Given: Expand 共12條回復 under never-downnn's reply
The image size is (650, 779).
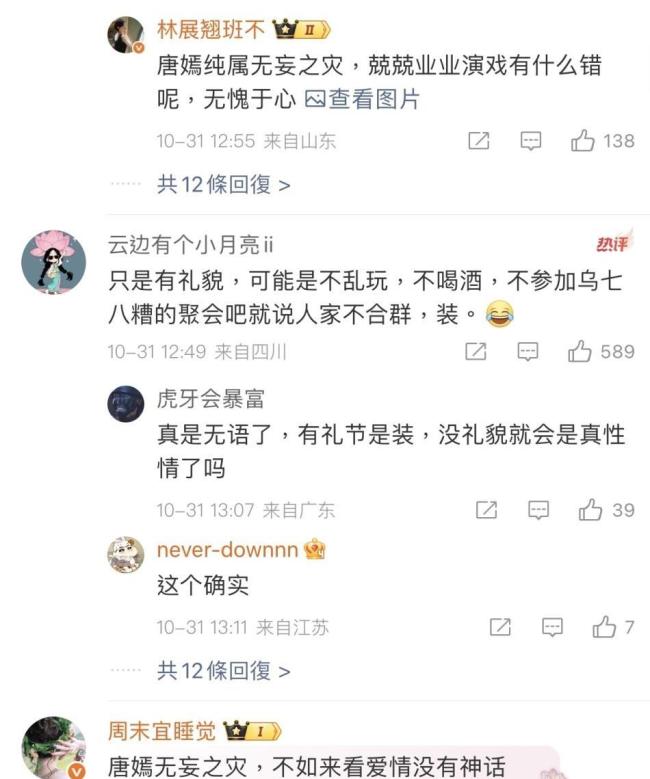Looking at the screenshot, I should [223, 671].
